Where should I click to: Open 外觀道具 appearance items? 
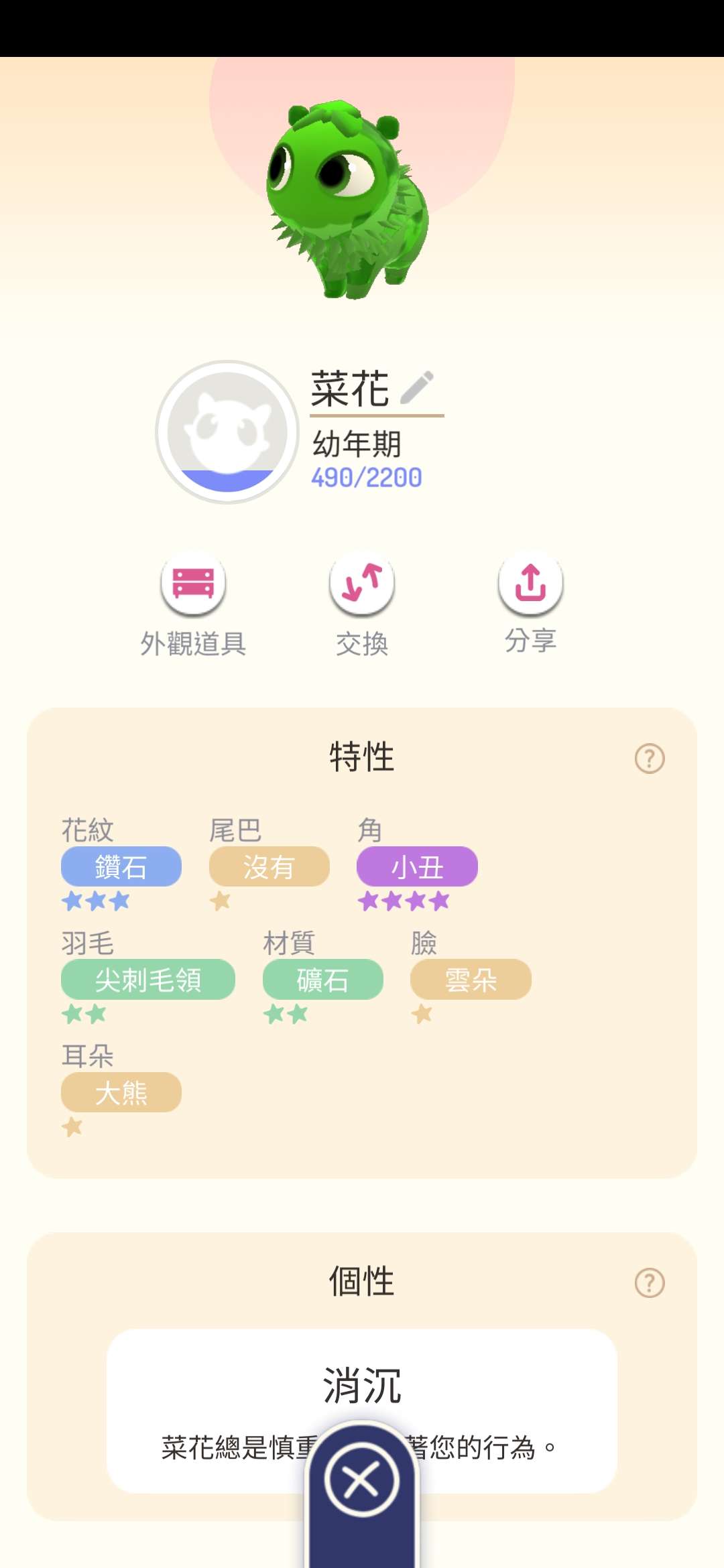pos(193,583)
